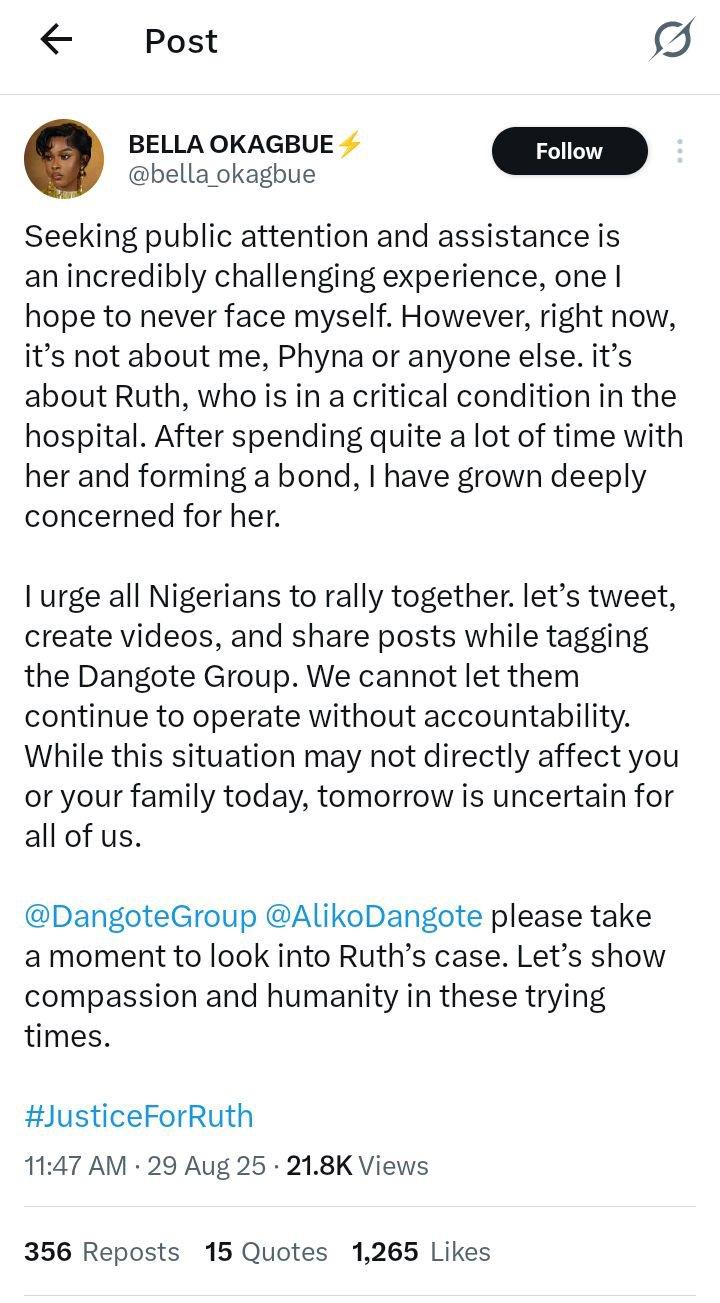Open the Grok icon in the app bar
This screenshot has height=1303, width=720.
671,41
